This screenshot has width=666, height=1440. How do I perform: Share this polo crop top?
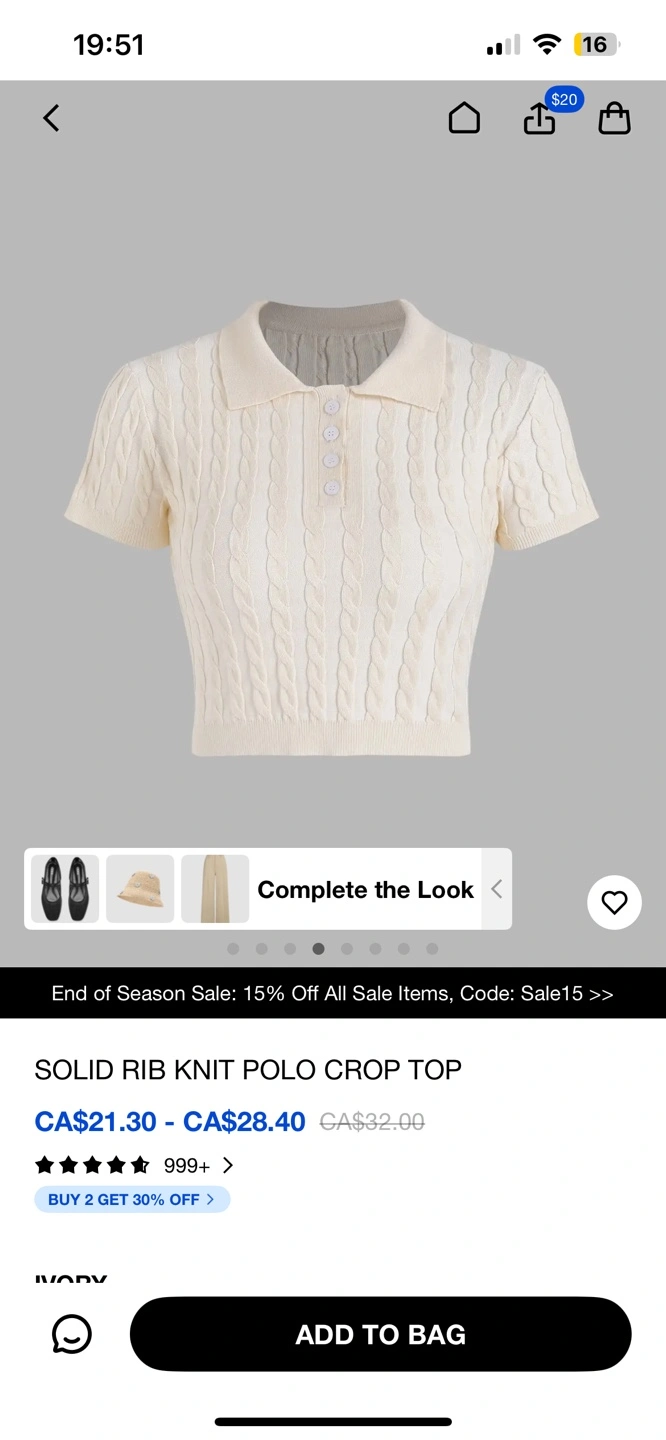539,119
